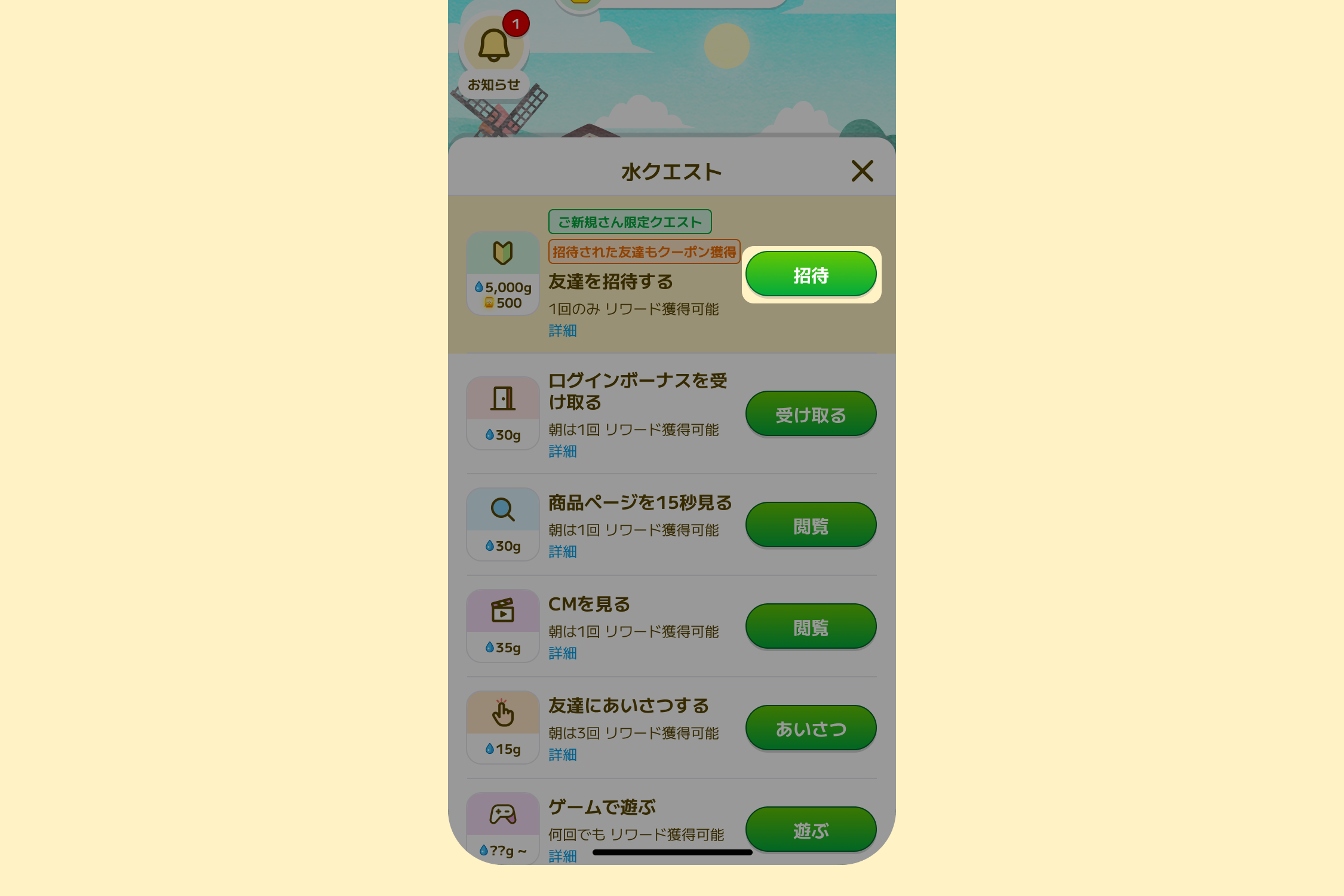Open 詳細 for the ゲームで遊ぶ quest

tap(562, 855)
